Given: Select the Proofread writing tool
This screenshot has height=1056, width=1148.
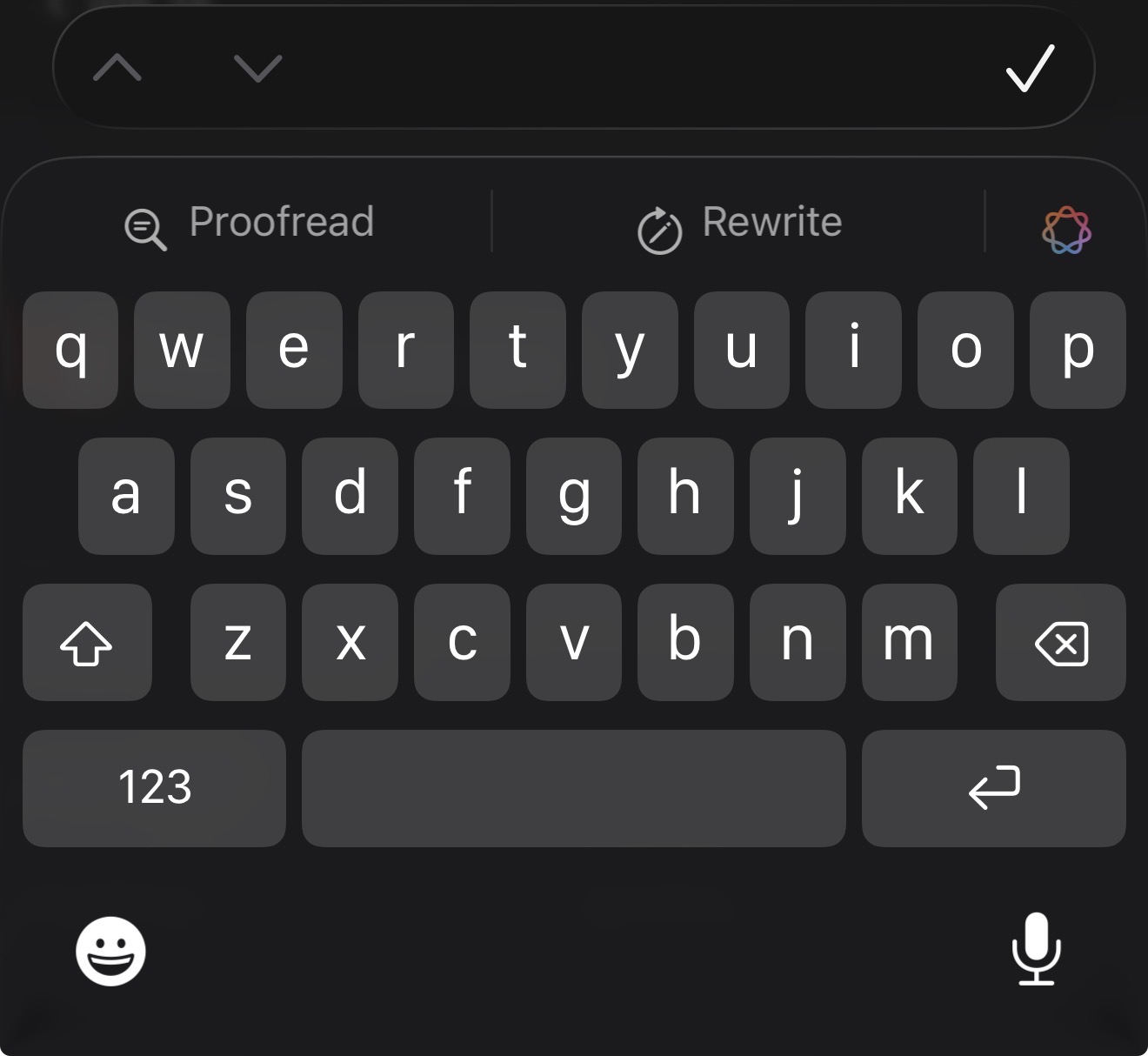Looking at the screenshot, I should (250, 223).
